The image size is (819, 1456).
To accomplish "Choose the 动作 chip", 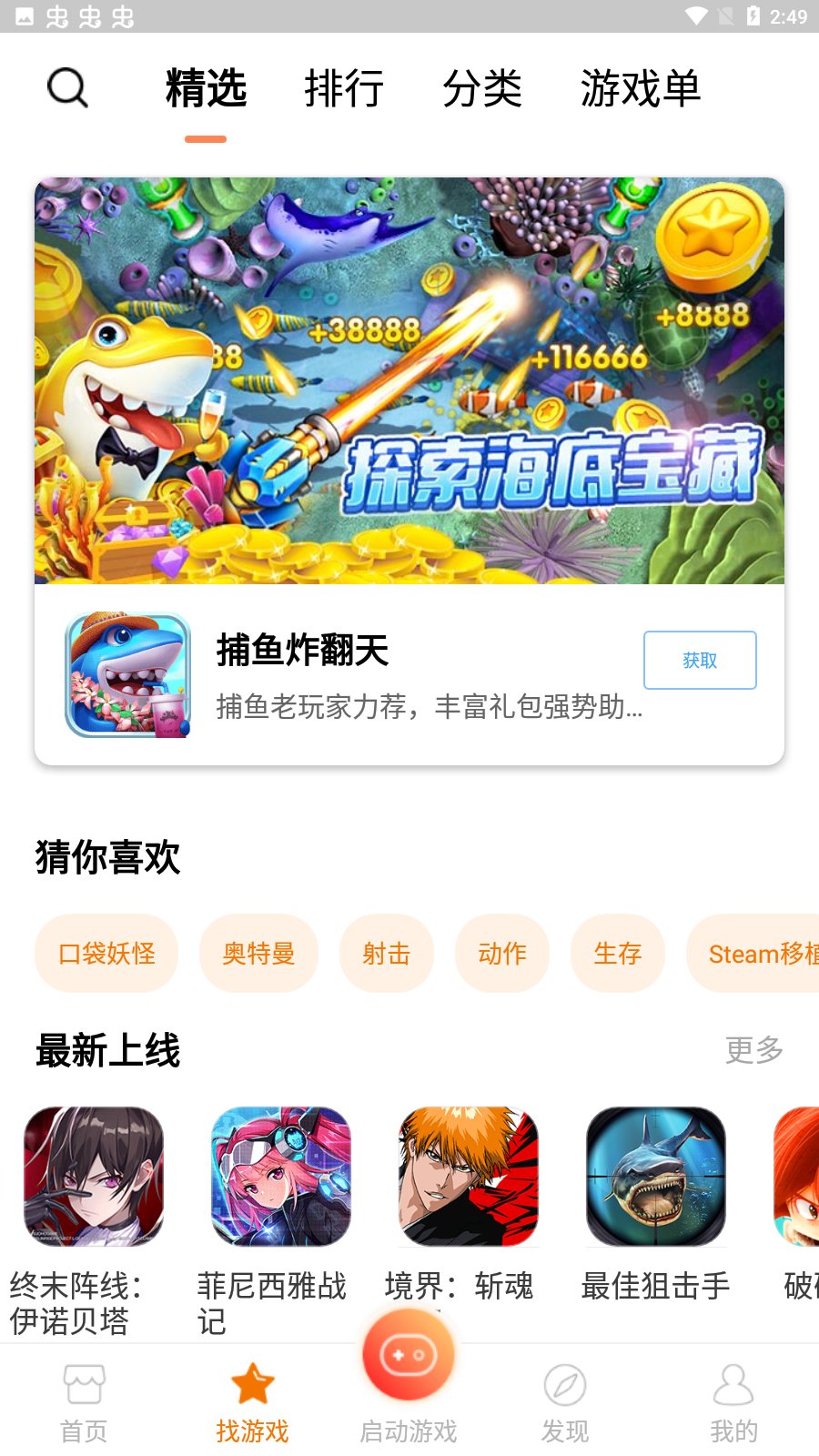I will 502,953.
